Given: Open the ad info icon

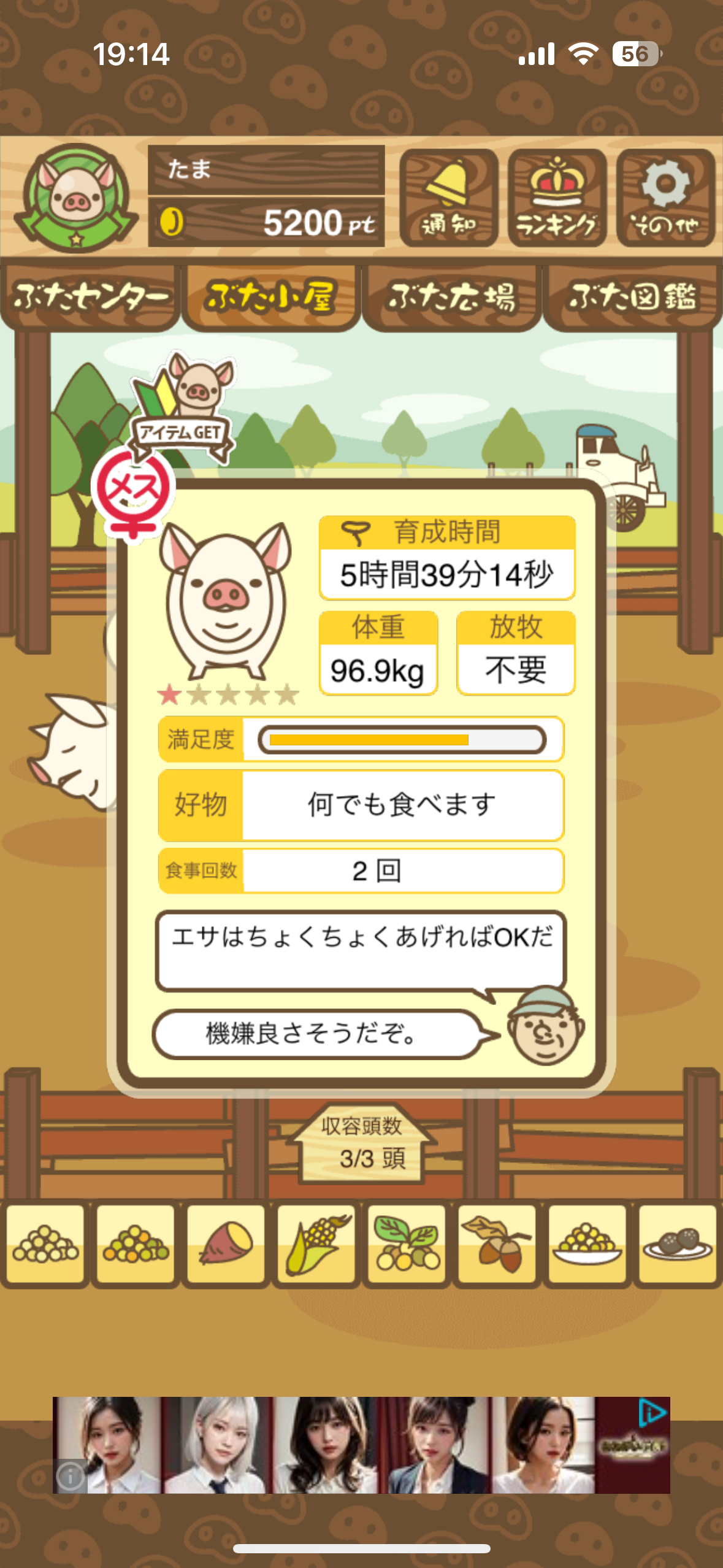Looking at the screenshot, I should pos(70,1476).
